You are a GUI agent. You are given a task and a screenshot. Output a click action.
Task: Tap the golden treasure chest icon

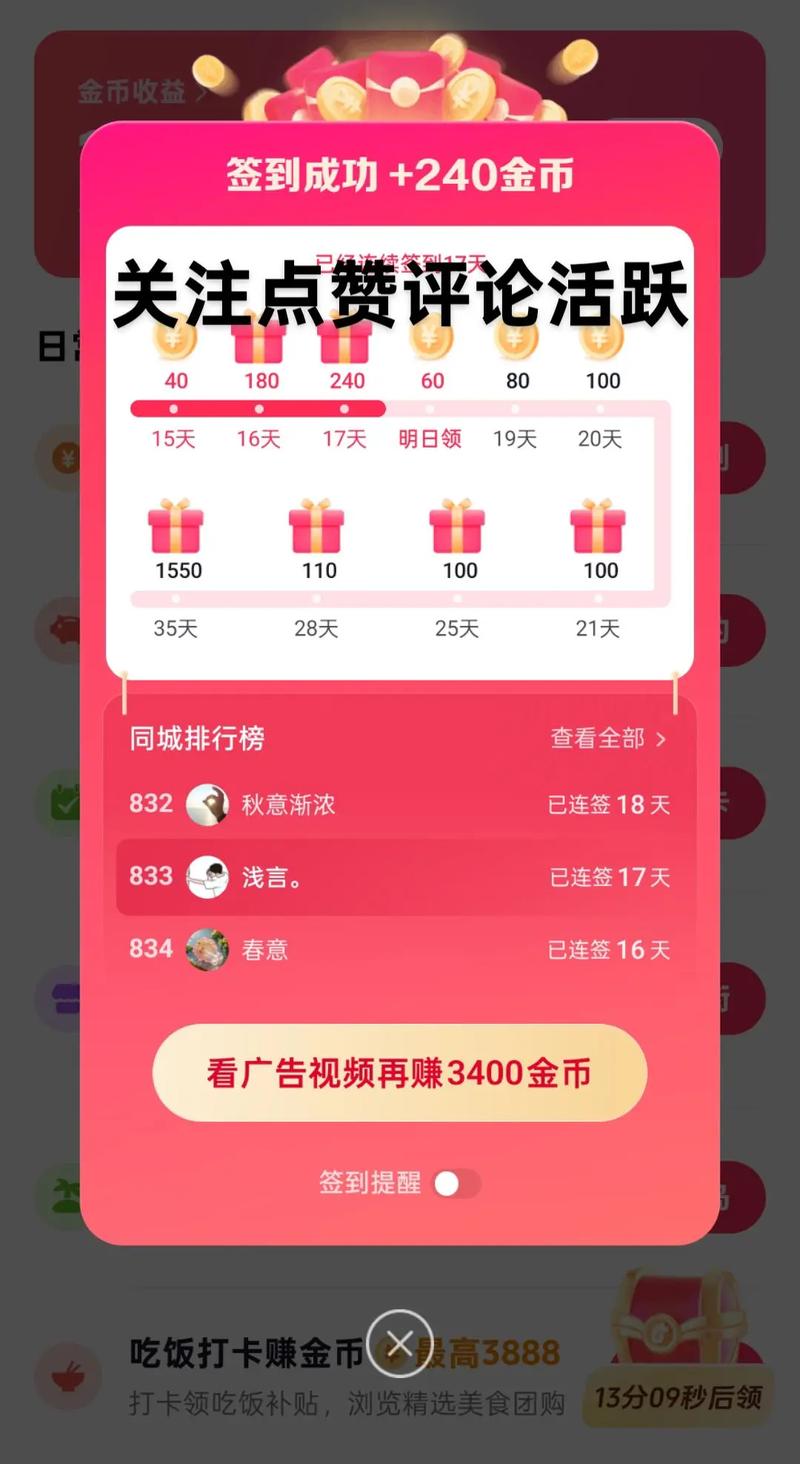(x=678, y=1310)
